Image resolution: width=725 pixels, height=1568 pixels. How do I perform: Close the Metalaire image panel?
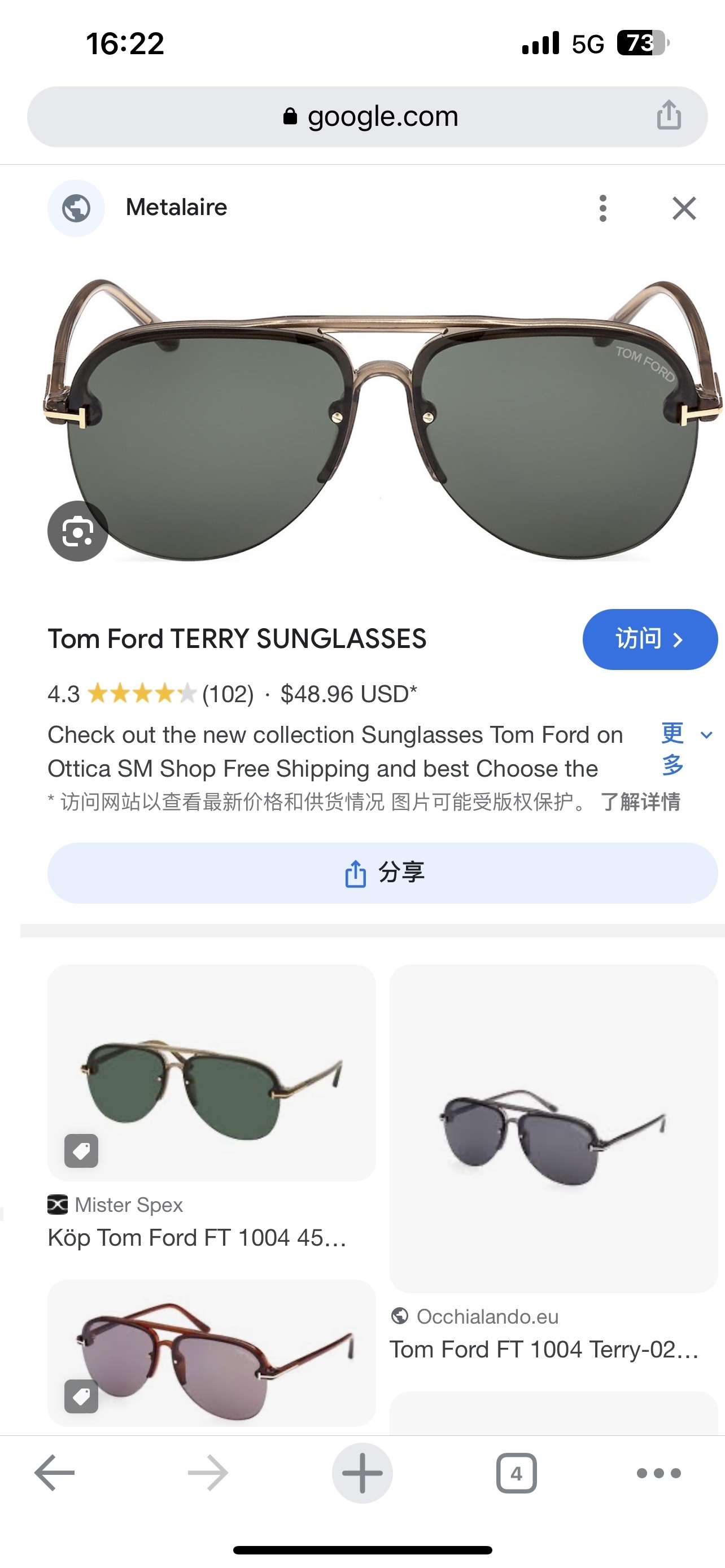[684, 208]
